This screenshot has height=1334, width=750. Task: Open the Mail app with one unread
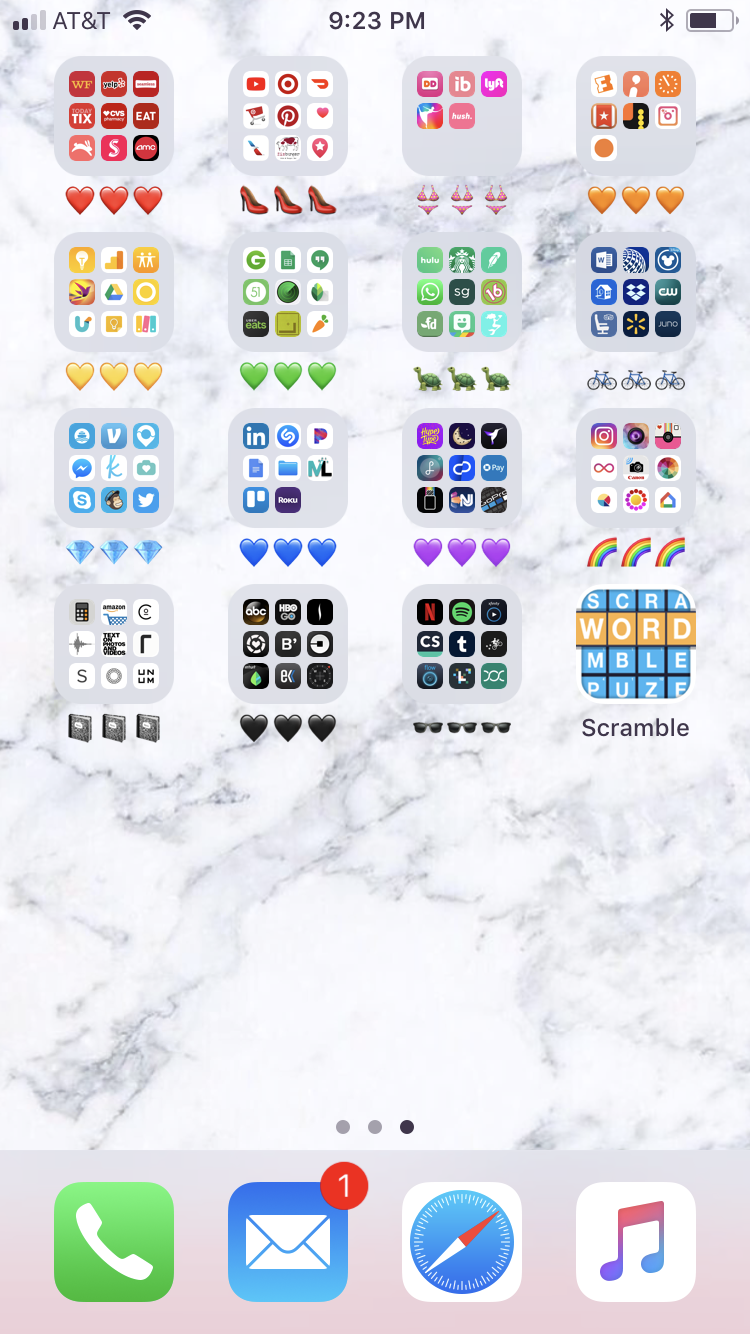[288, 1241]
